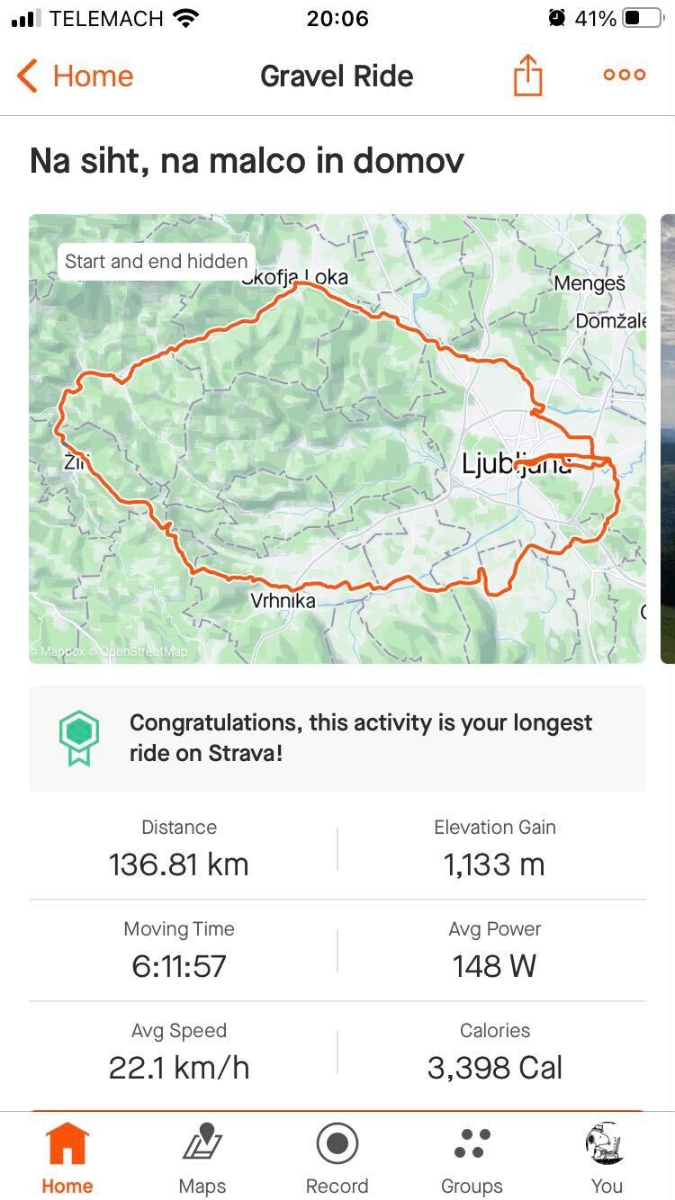Screen dimensions: 675x1200
Task: Open the route map of the ride
Action: coord(337,438)
